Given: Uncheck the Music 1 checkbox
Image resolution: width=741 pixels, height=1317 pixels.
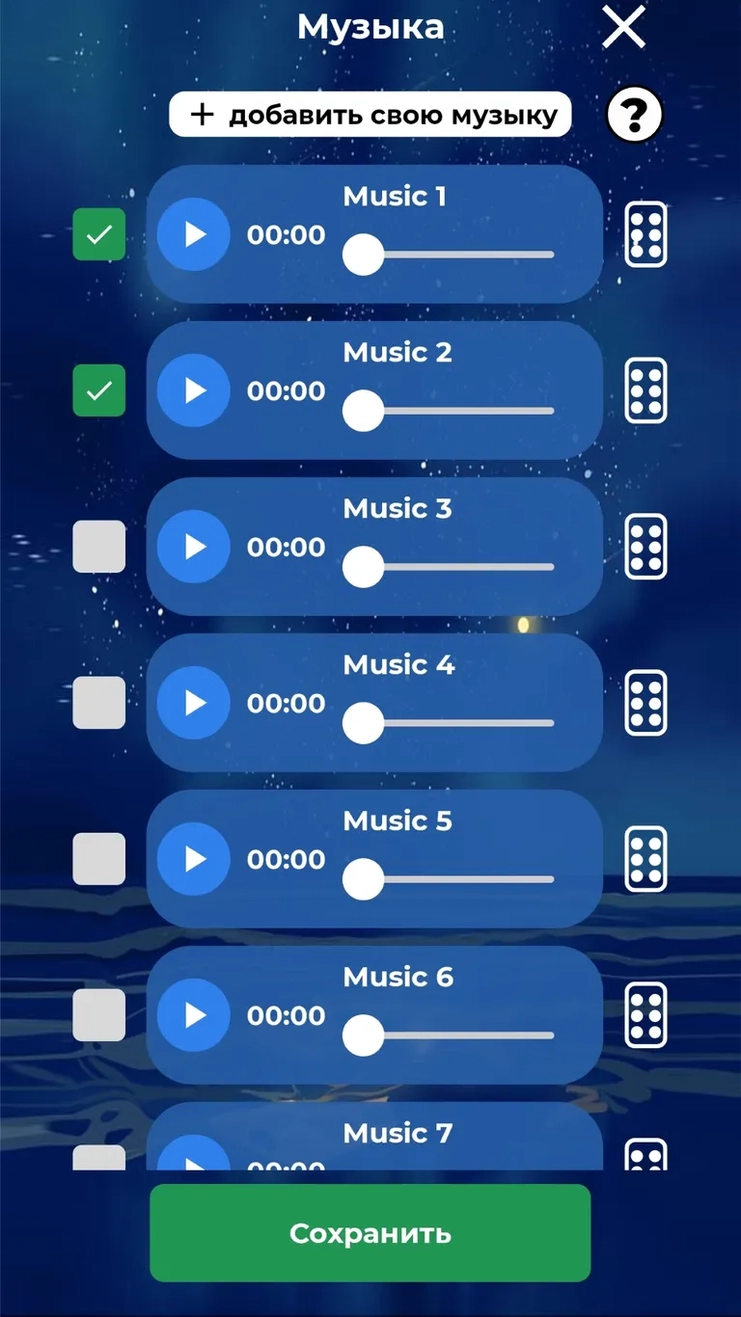Looking at the screenshot, I should coord(99,235).
